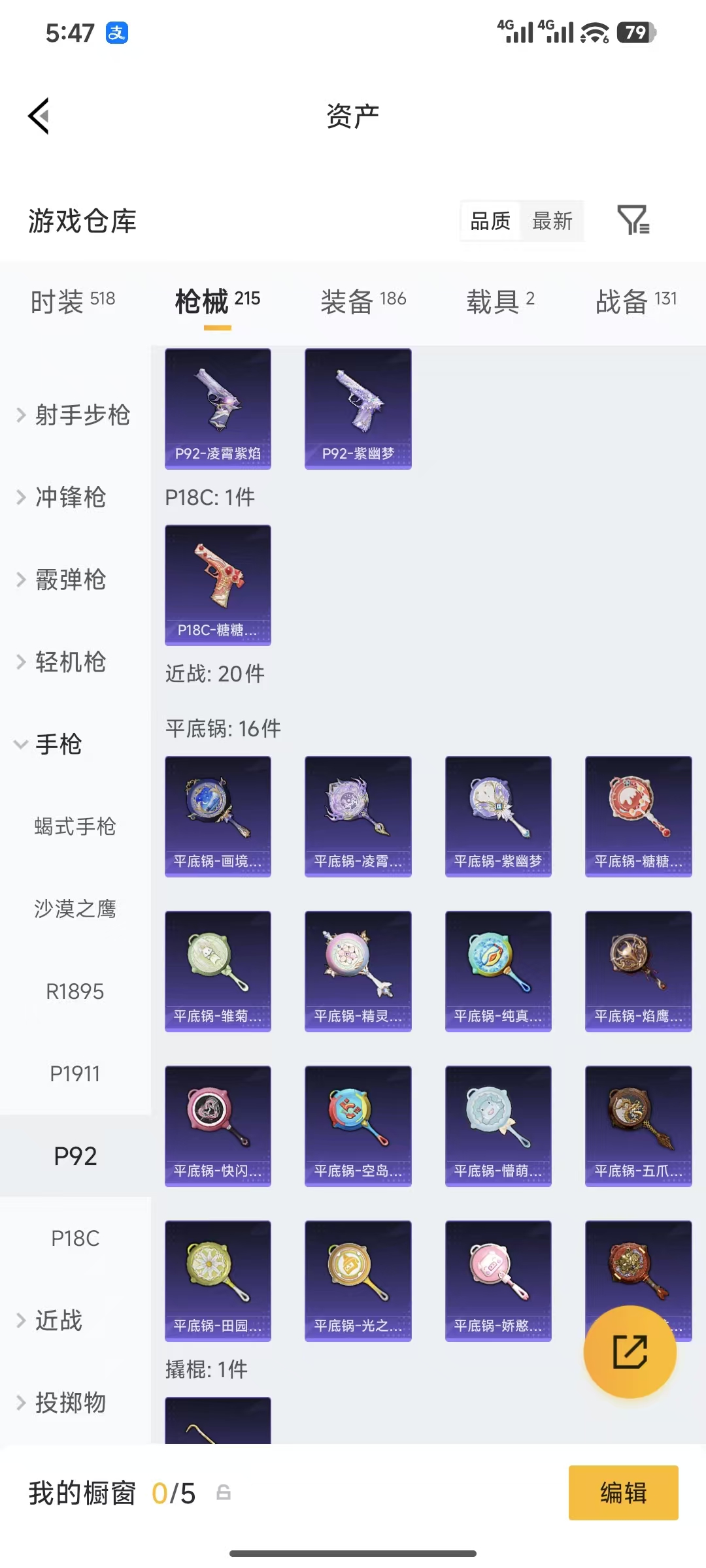Open the 平底锅-糖糖 item card
The height and width of the screenshot is (1568, 706).
pos(637,816)
